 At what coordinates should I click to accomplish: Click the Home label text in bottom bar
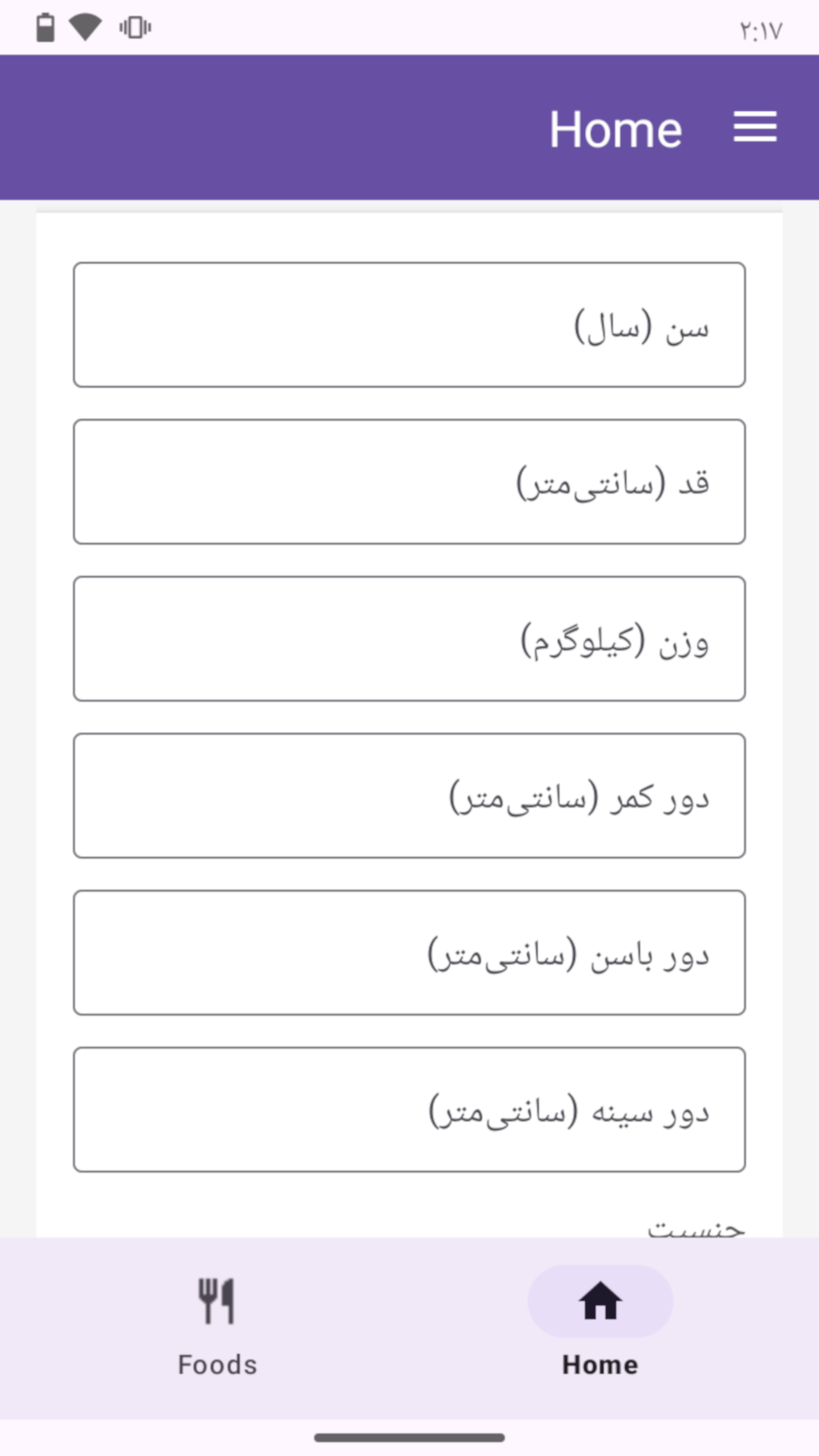point(600,1363)
